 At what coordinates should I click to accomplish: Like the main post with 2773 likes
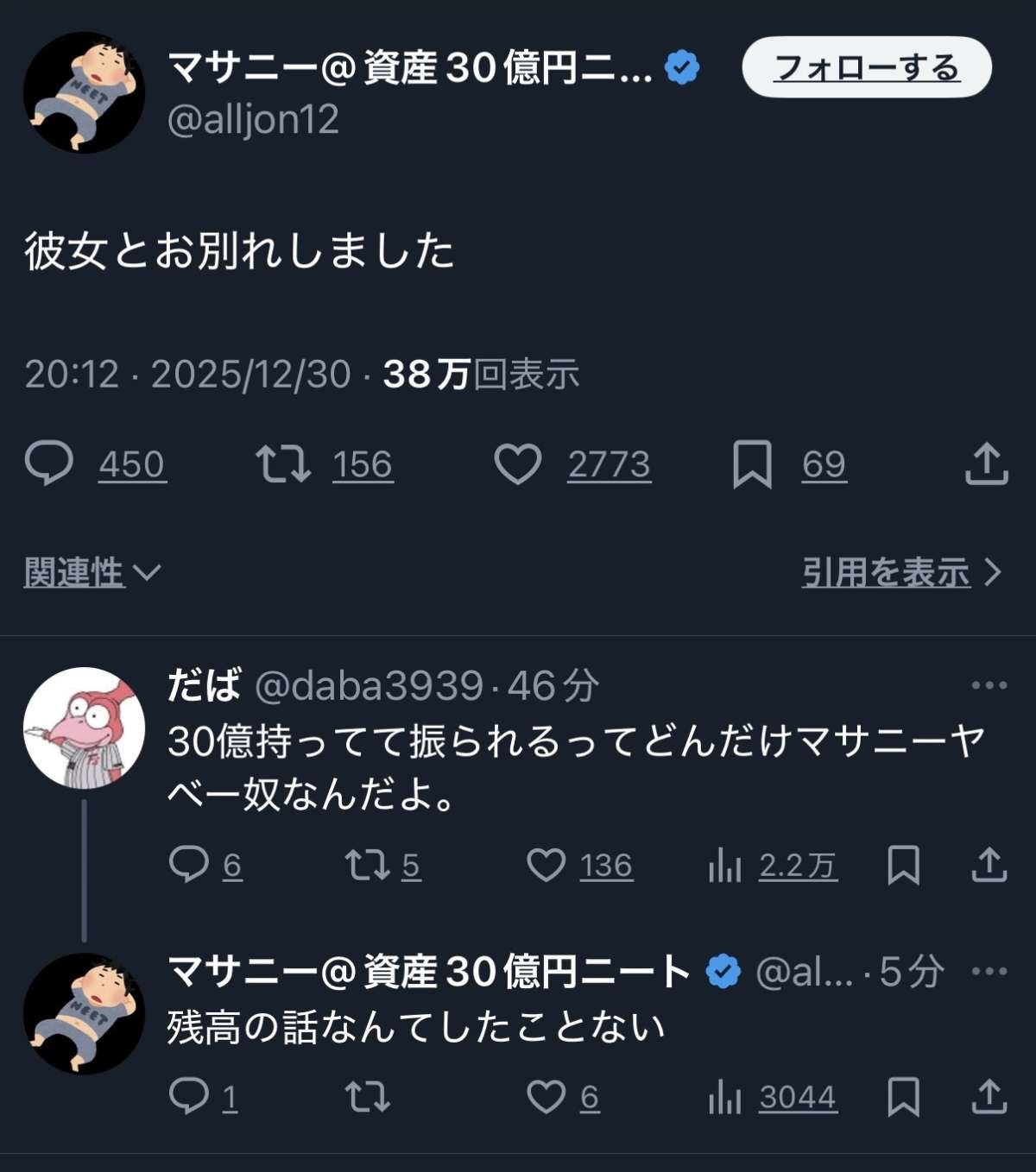518,463
